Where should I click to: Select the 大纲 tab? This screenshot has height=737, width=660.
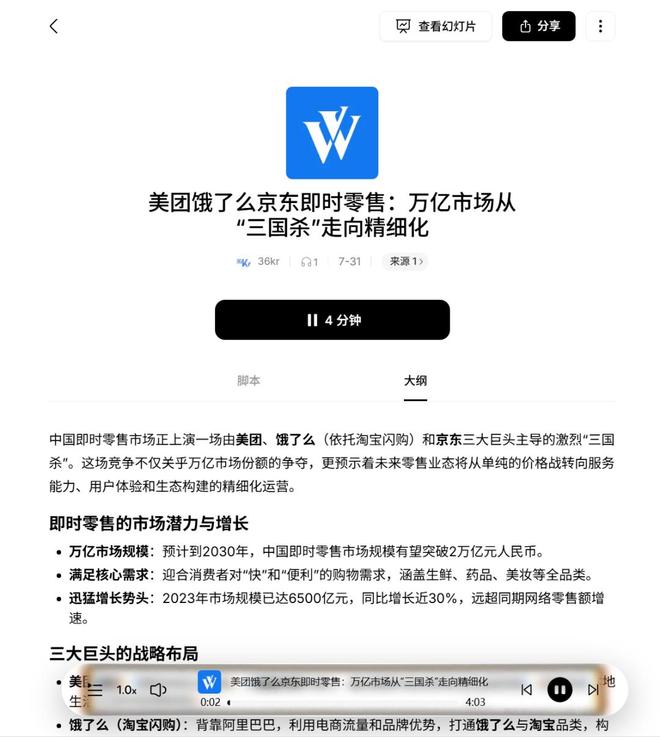pyautogui.click(x=415, y=381)
